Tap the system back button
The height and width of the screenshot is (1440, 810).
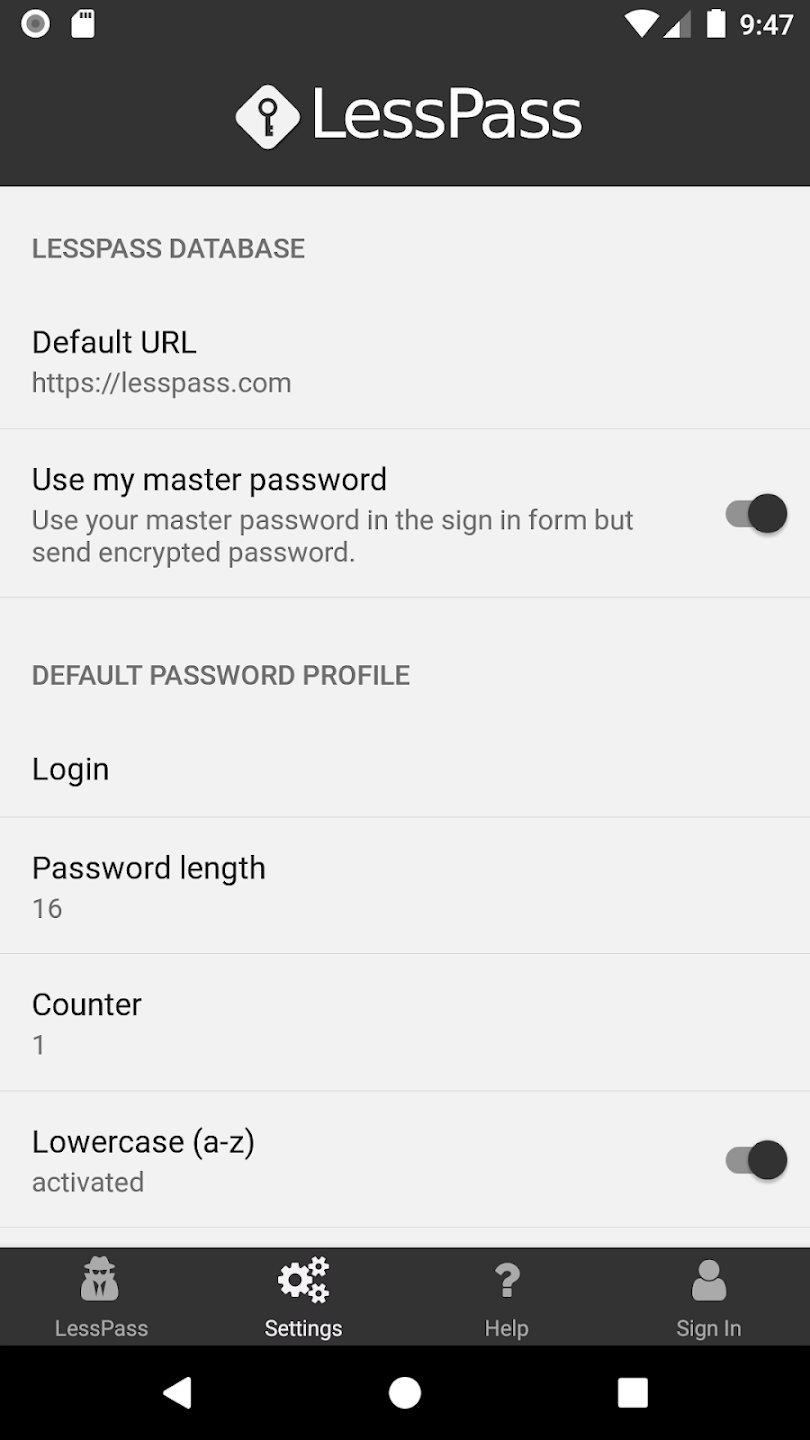(177, 1392)
